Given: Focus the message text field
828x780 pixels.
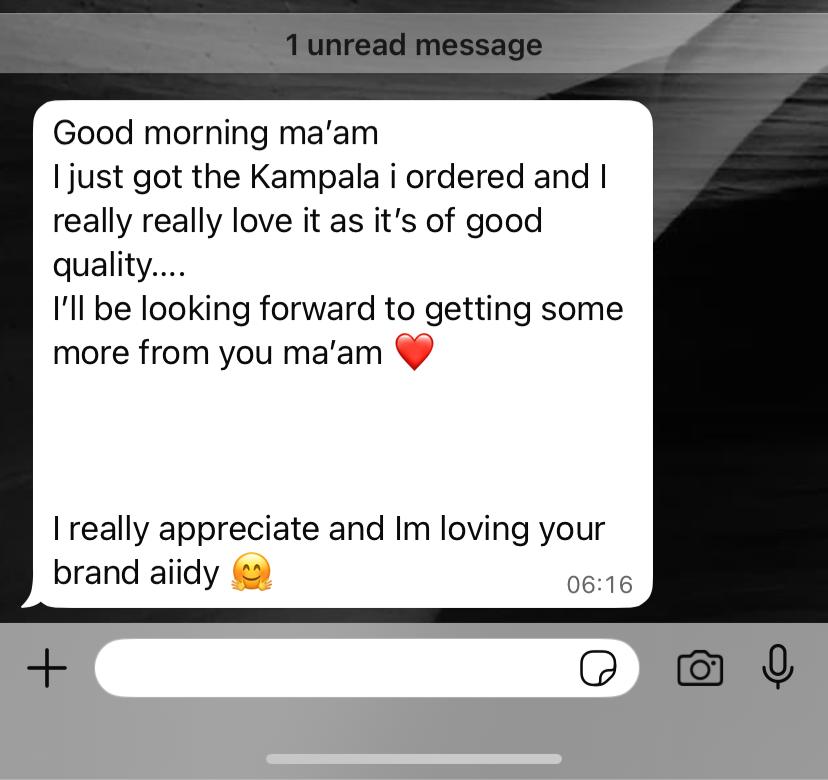Looking at the screenshot, I should tap(330, 668).
